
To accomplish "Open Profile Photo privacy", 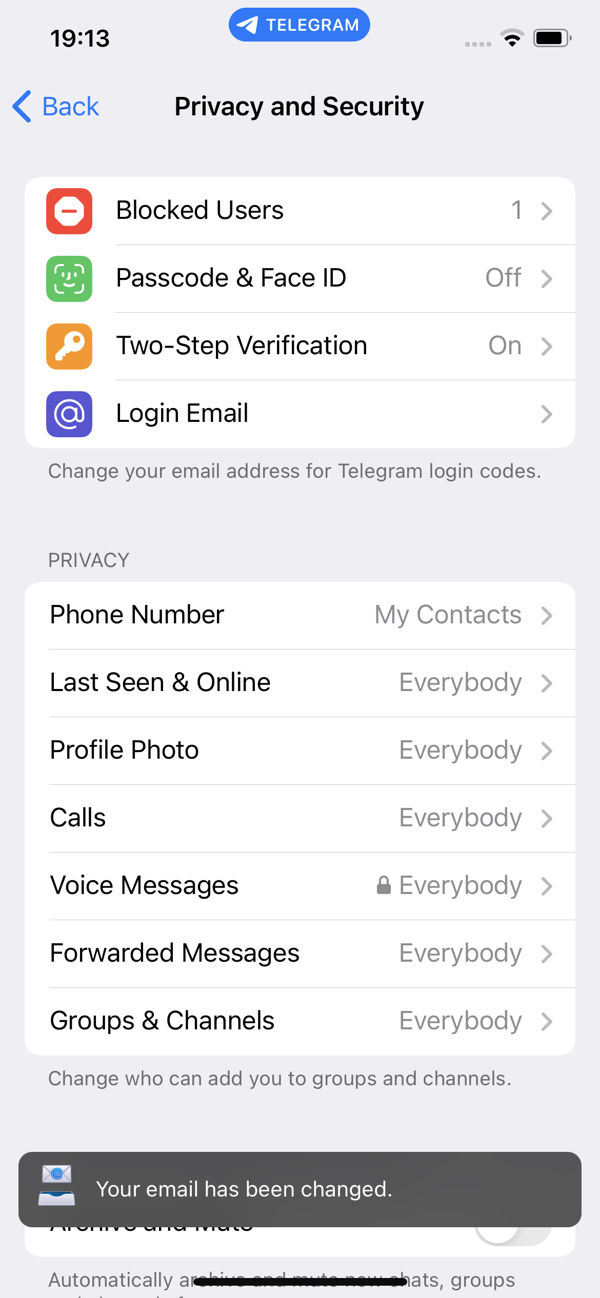I will [300, 751].
